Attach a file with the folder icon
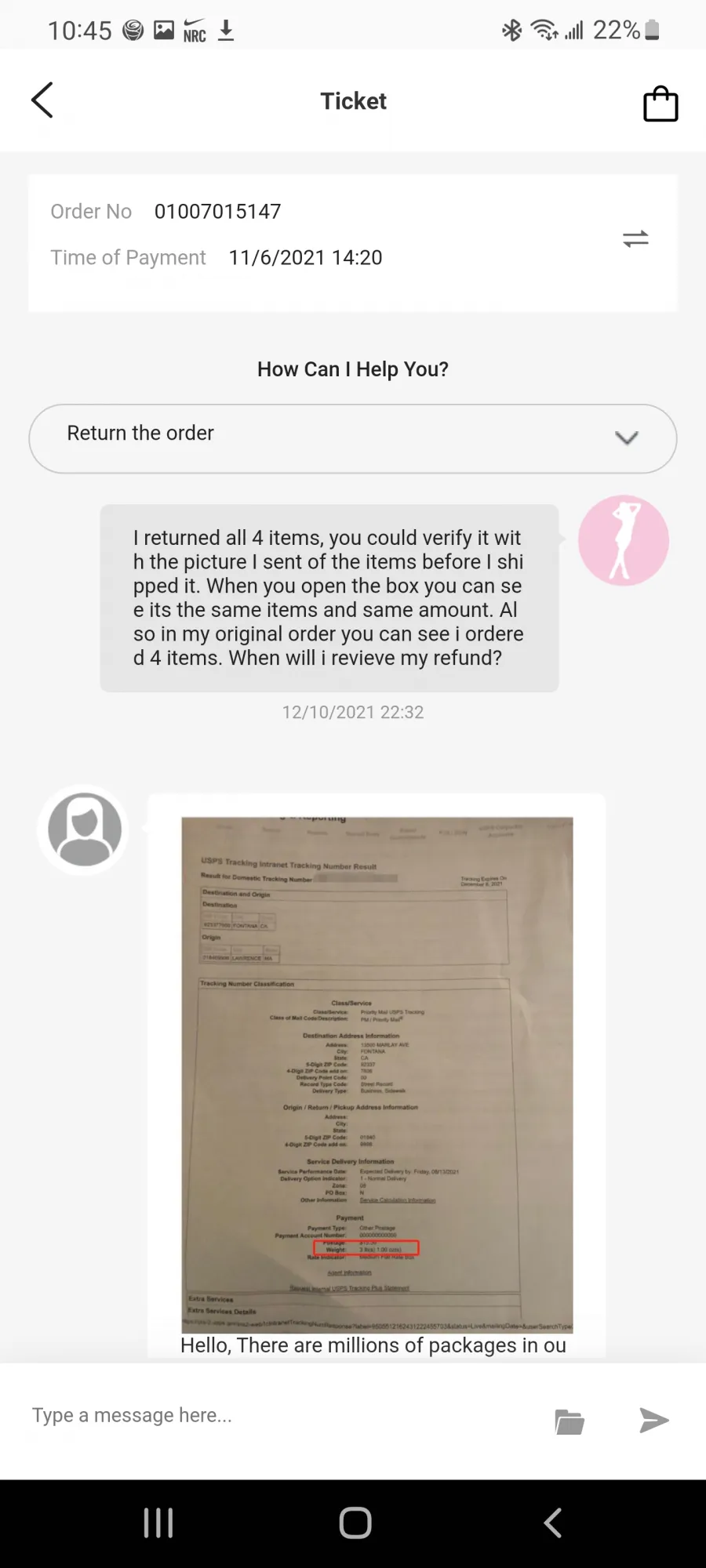Viewport: 706px width, 1568px height. (570, 1421)
